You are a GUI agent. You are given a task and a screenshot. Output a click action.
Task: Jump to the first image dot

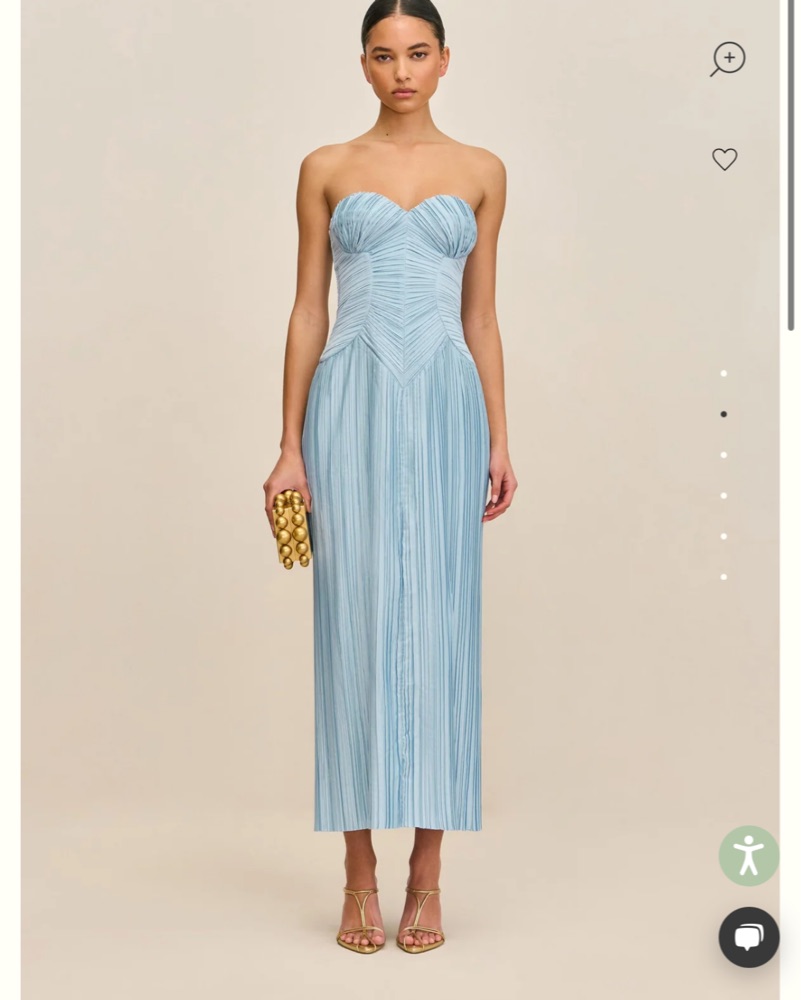point(724,374)
